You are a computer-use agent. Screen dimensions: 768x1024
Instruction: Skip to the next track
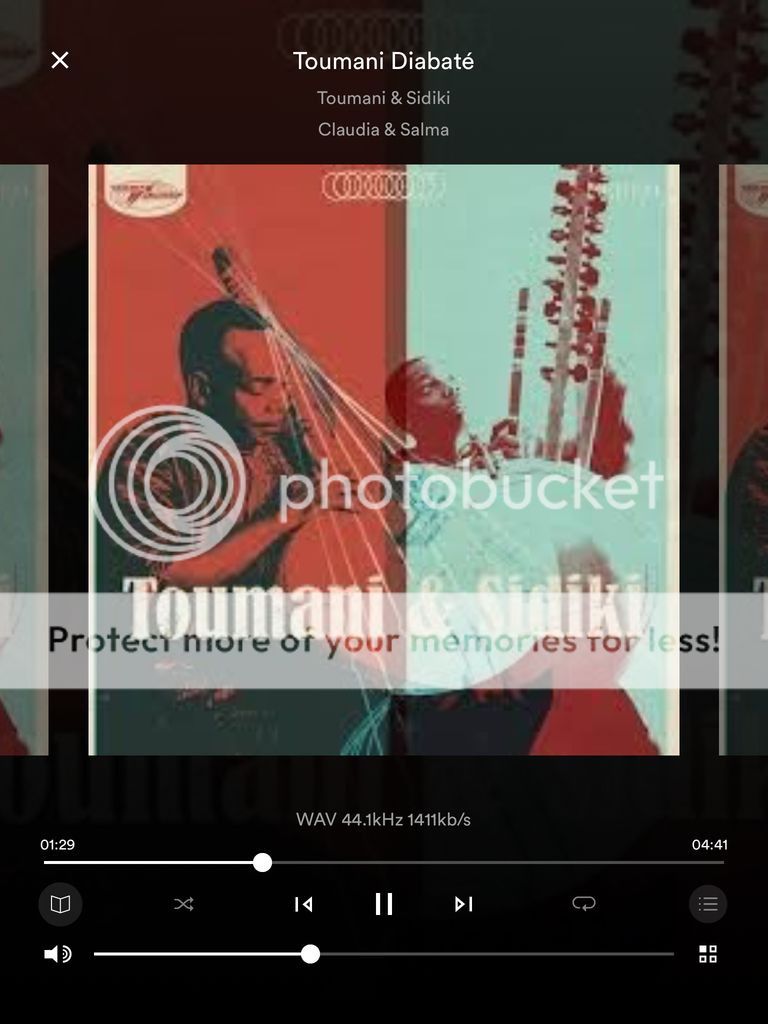point(463,904)
